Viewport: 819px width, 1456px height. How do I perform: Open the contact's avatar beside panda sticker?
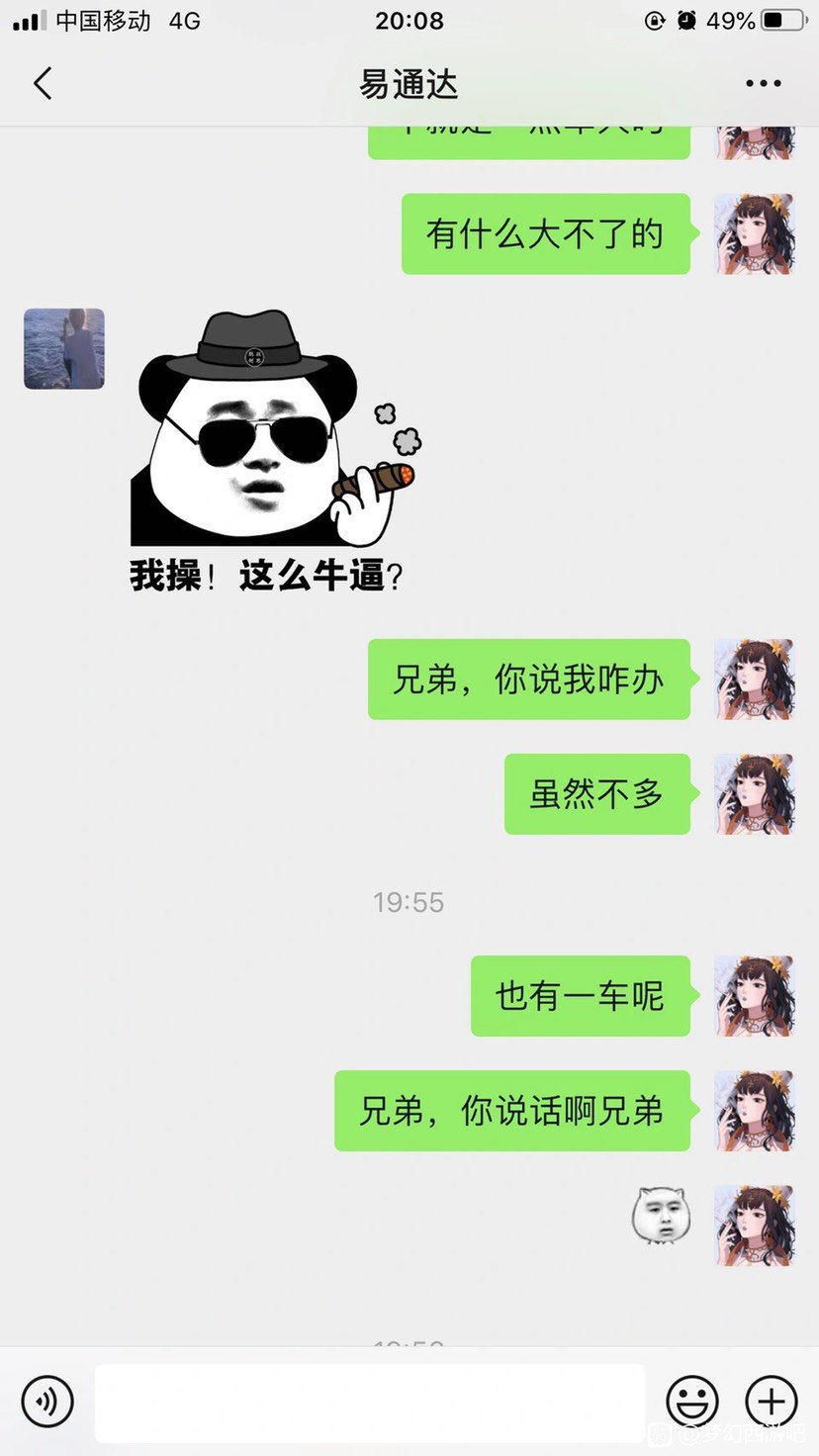coord(64,348)
